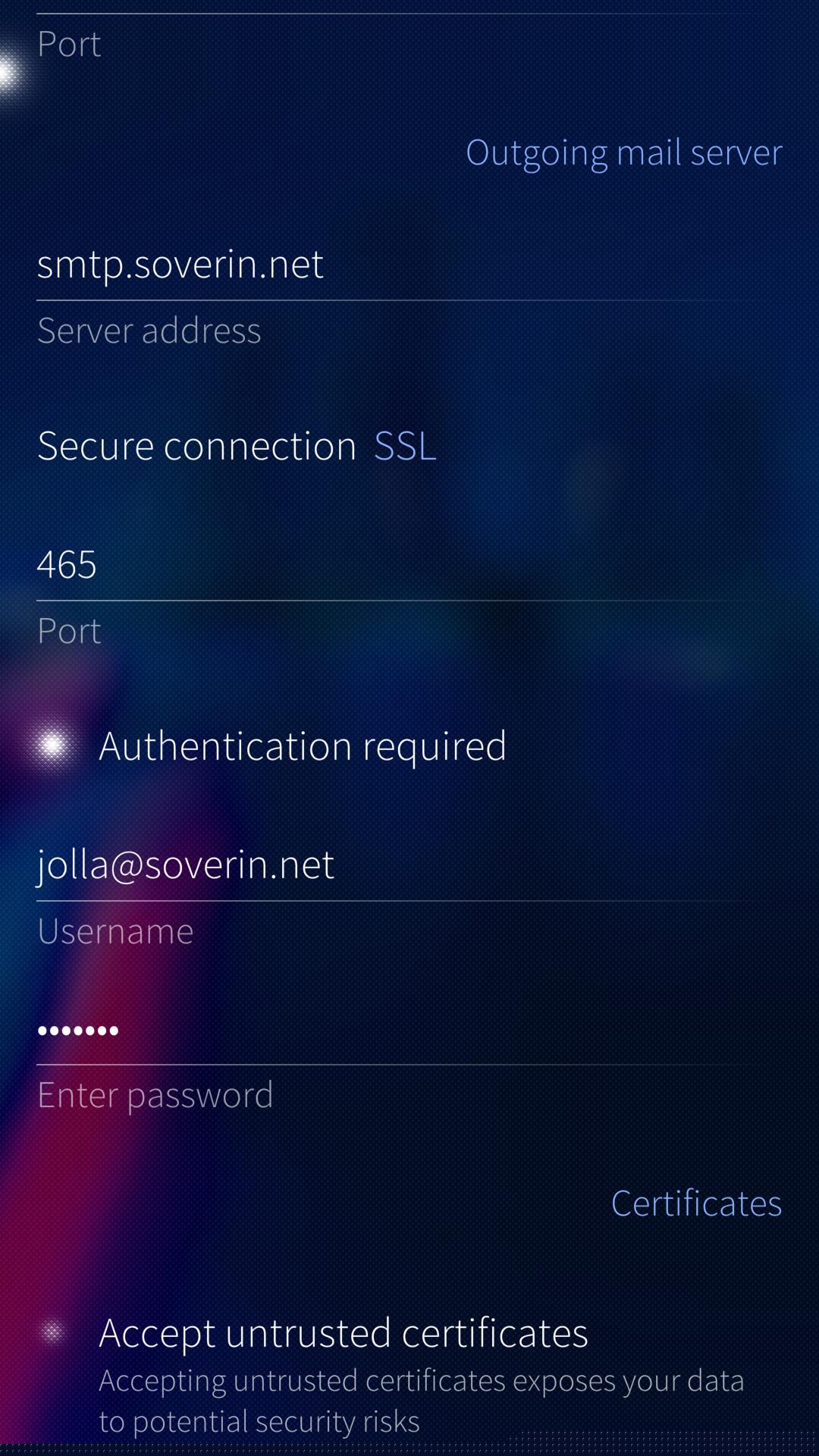Viewport: 819px width, 1456px height.
Task: Open the Secure connection SSL selector
Action: click(237, 446)
